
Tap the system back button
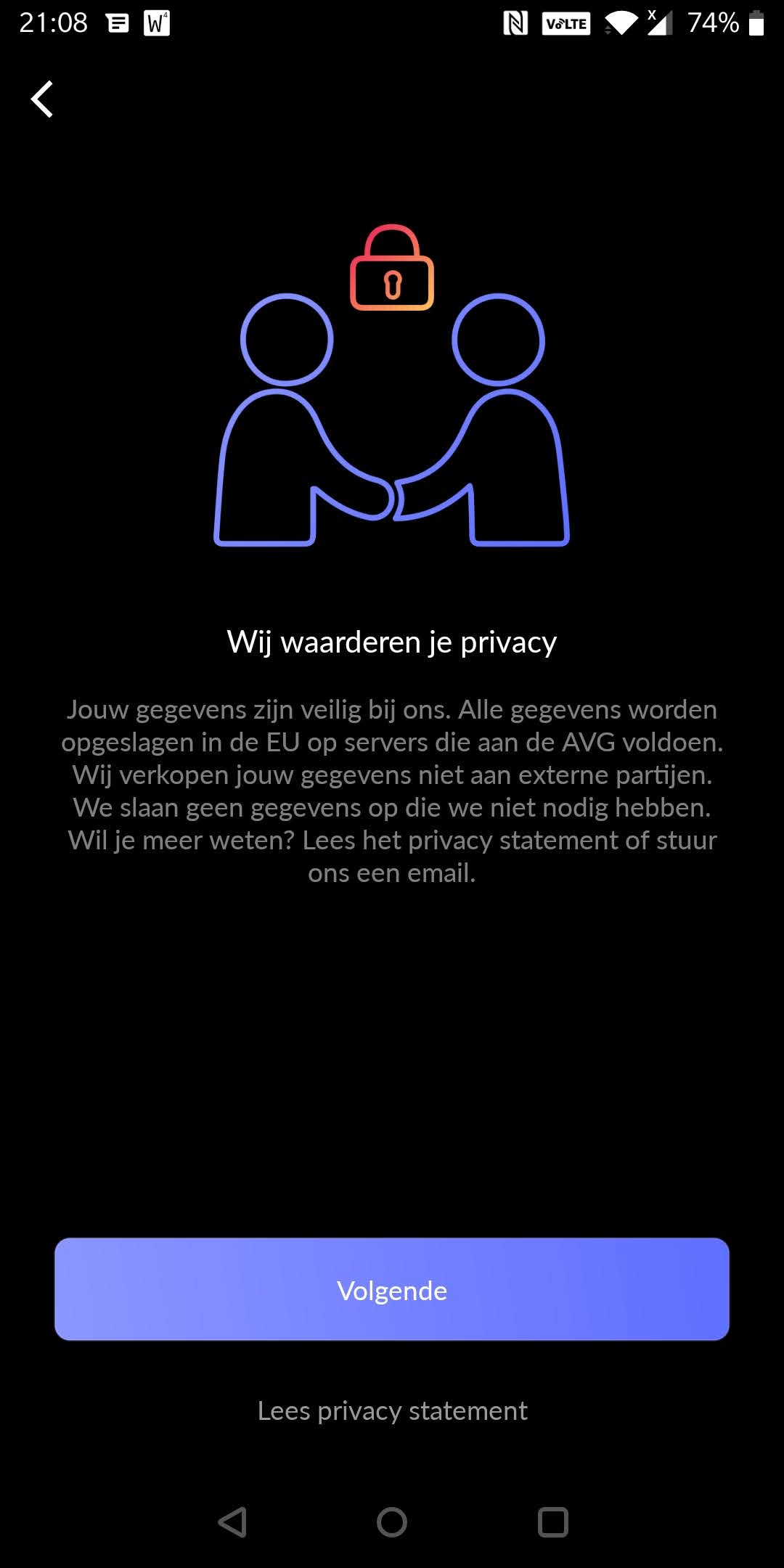[x=232, y=1522]
